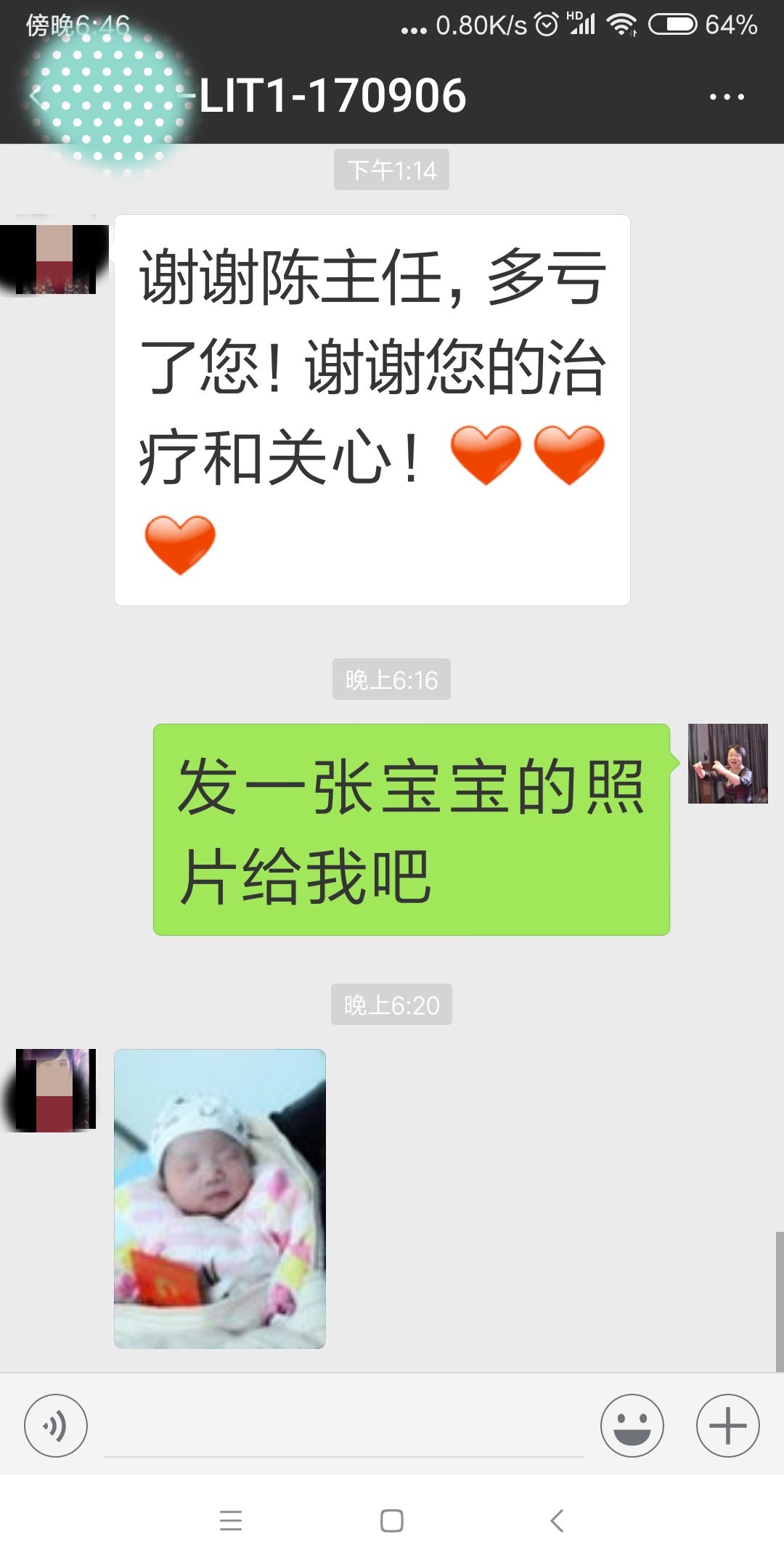
Task: Open the emoji sticker panel
Action: [x=632, y=1426]
